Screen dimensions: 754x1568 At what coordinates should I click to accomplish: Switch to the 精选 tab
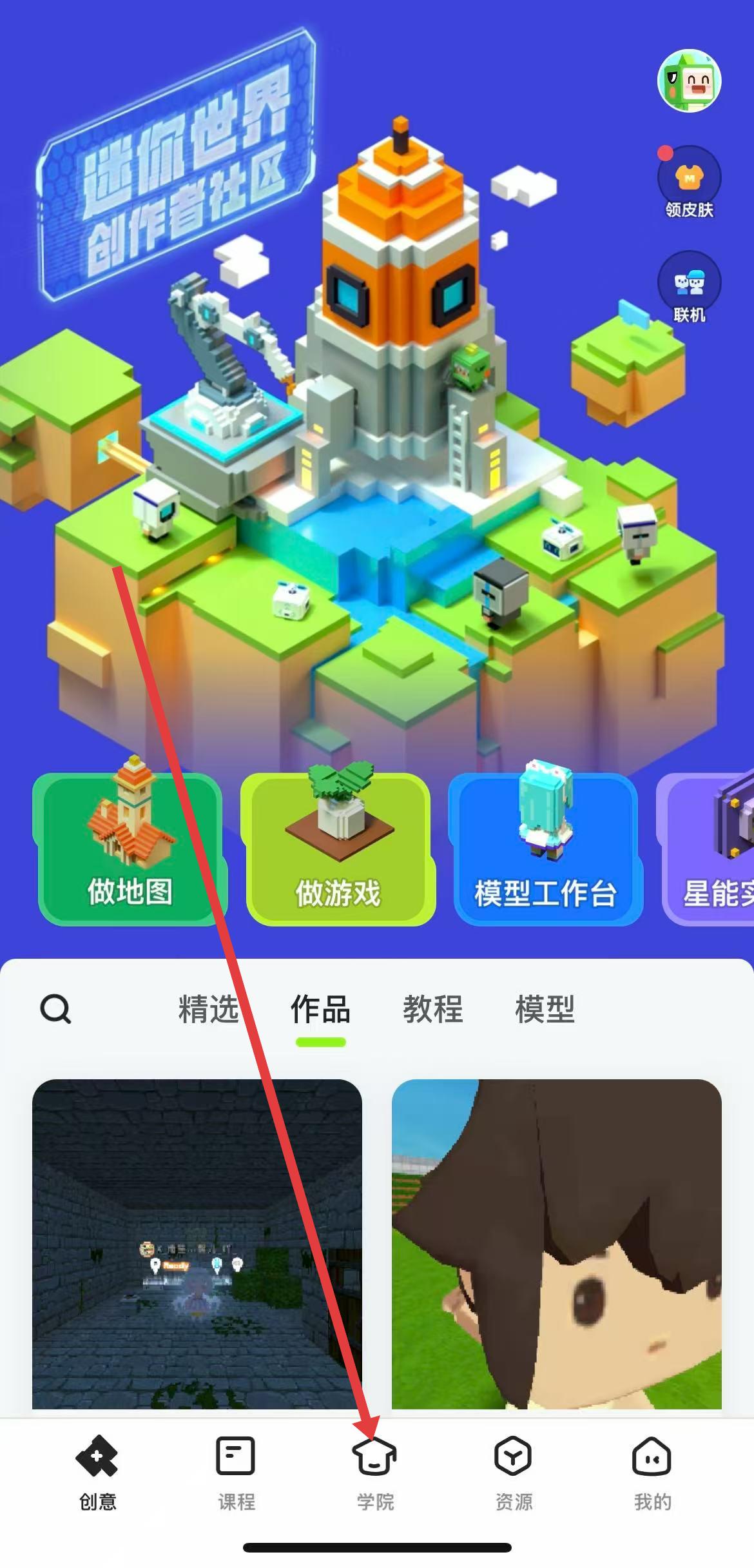pyautogui.click(x=208, y=1009)
